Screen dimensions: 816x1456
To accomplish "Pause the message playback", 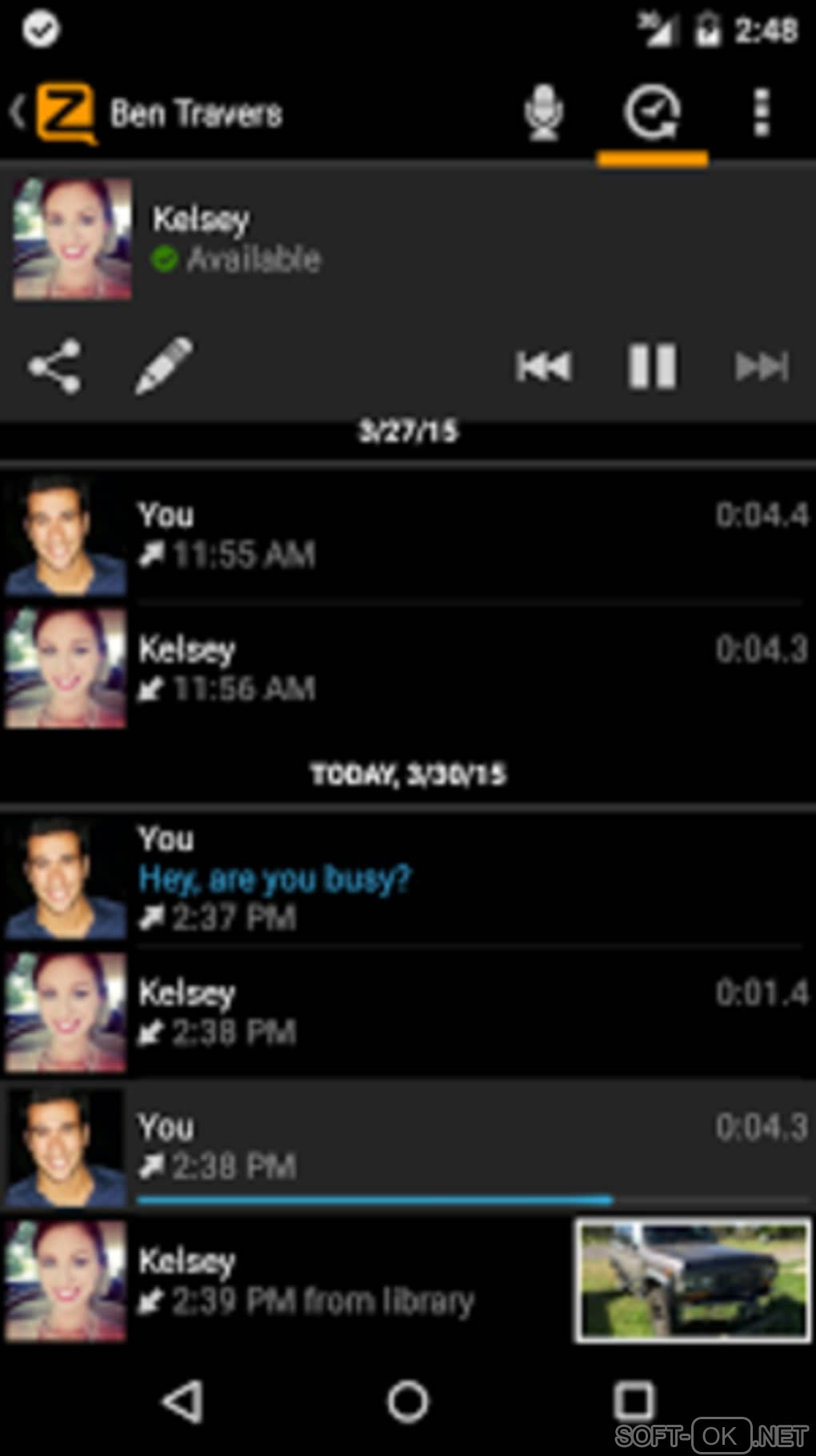I will tap(652, 367).
